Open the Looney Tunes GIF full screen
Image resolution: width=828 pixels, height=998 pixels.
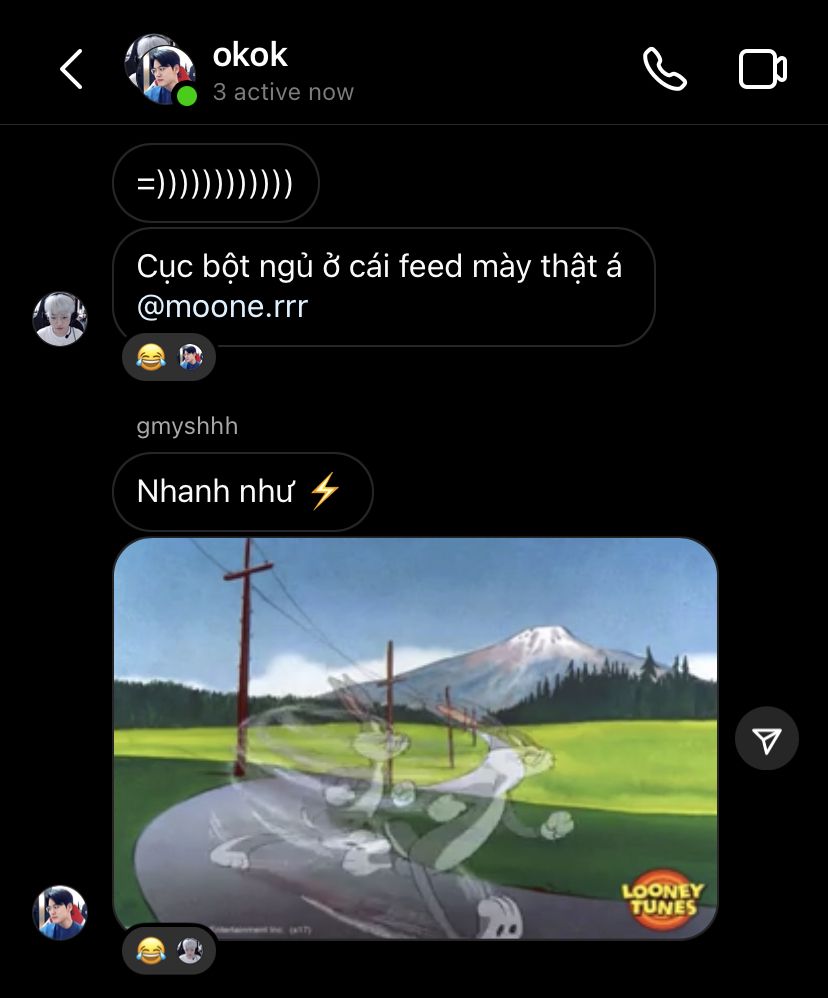[x=415, y=737]
